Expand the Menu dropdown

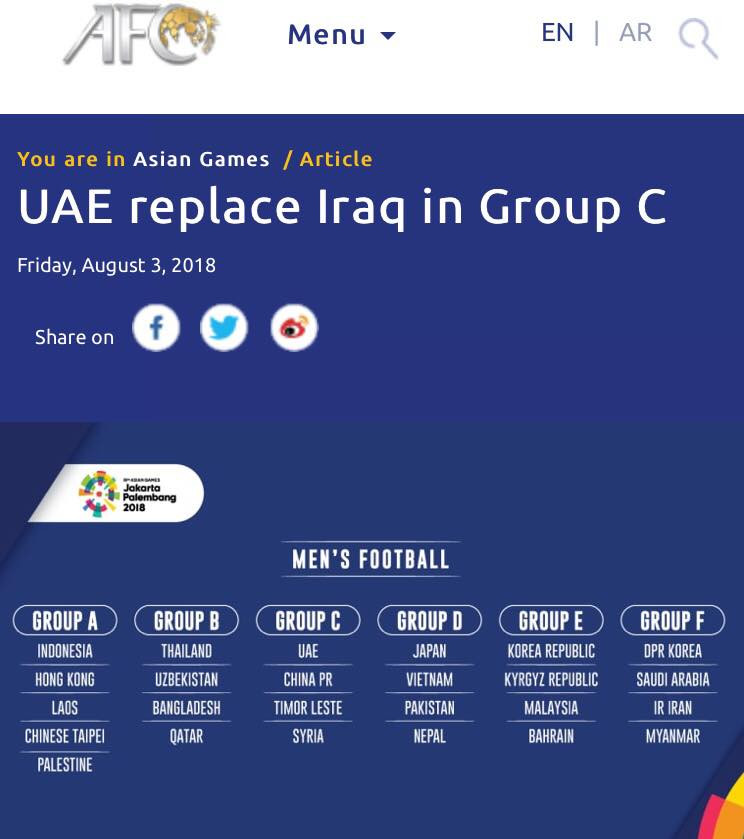[341, 35]
